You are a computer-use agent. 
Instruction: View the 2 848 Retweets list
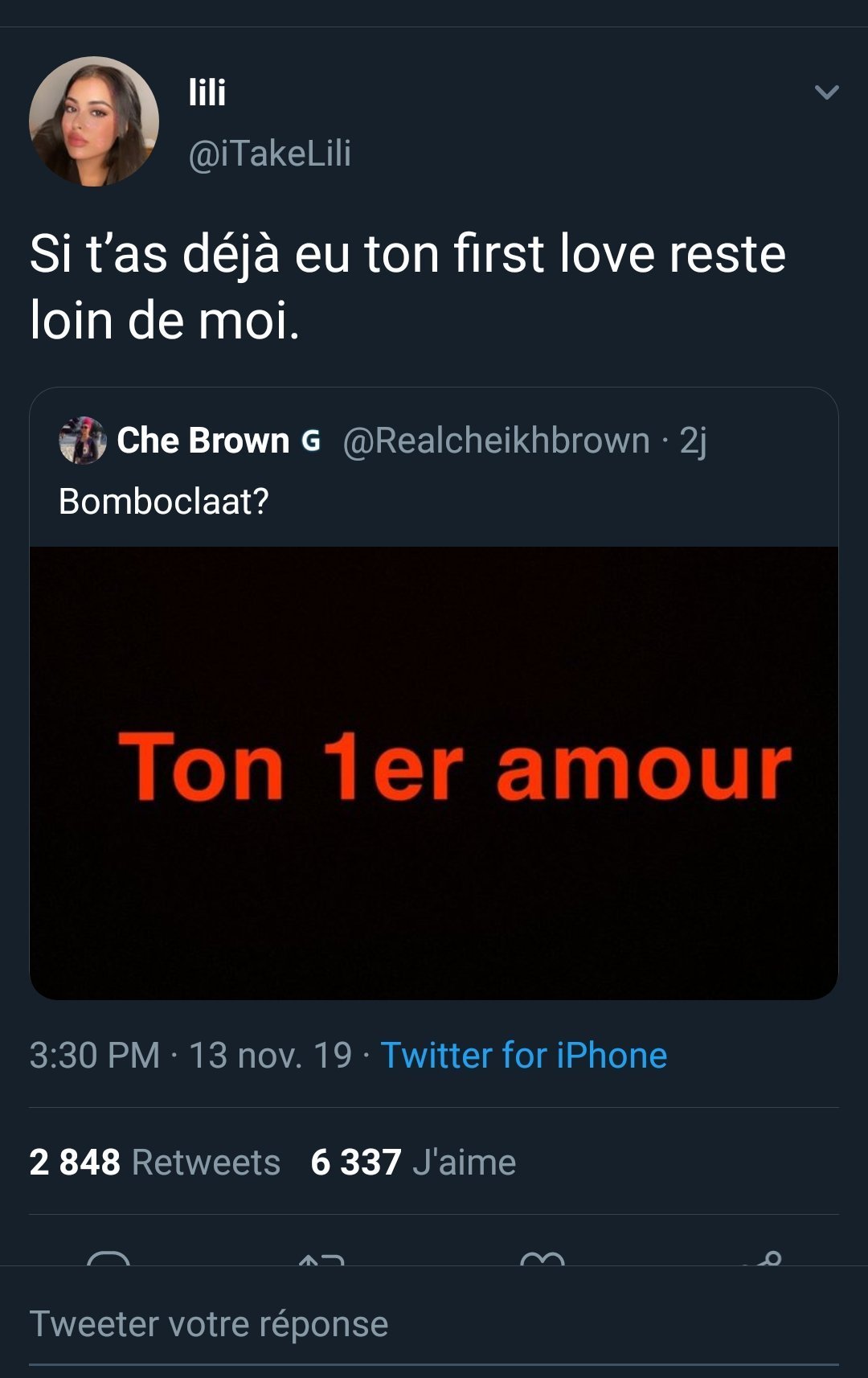[x=154, y=1163]
